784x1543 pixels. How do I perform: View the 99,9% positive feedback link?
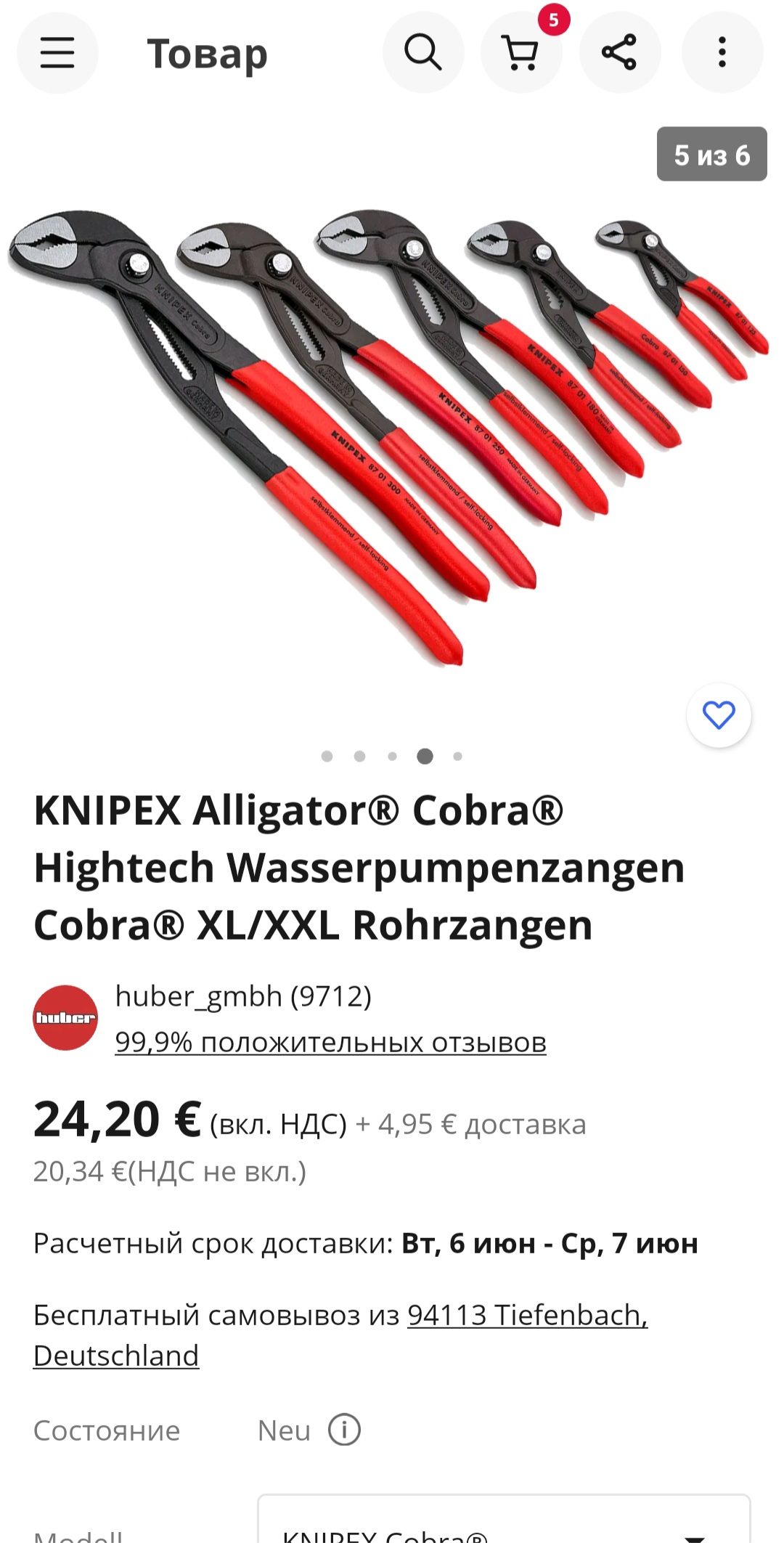pos(330,1042)
